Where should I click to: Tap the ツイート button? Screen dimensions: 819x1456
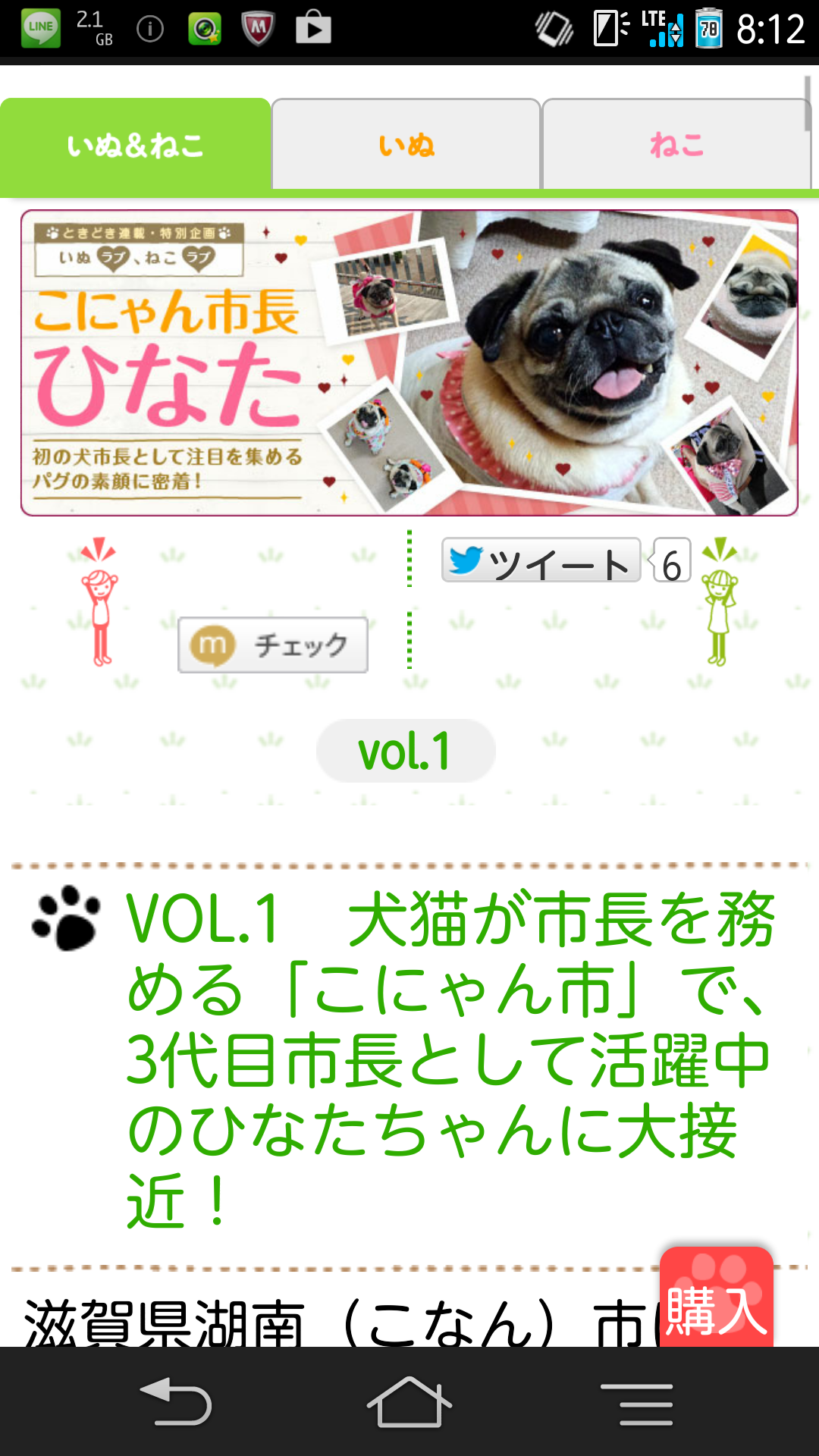click(541, 560)
